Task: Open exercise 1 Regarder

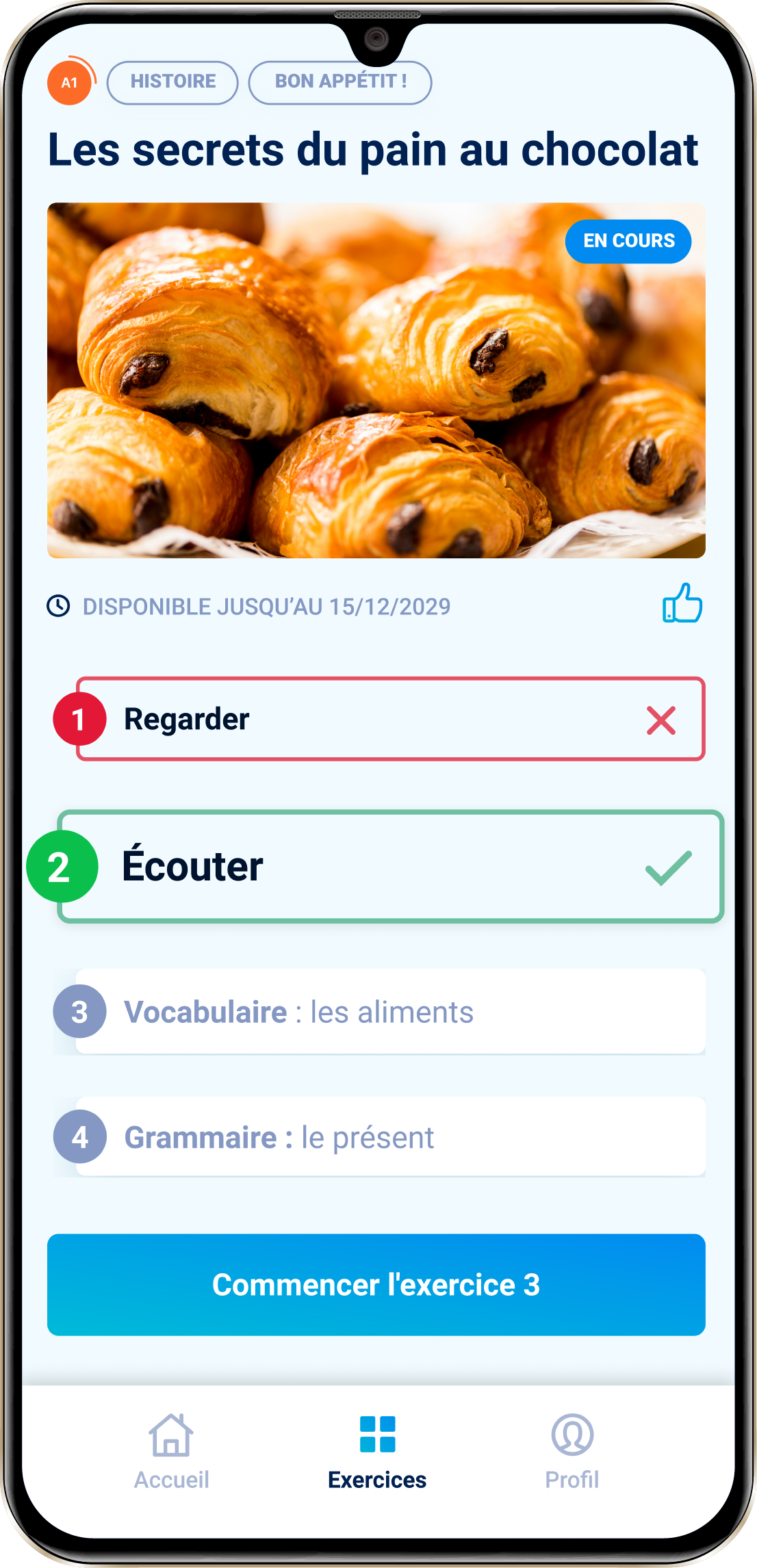Action: (x=390, y=719)
